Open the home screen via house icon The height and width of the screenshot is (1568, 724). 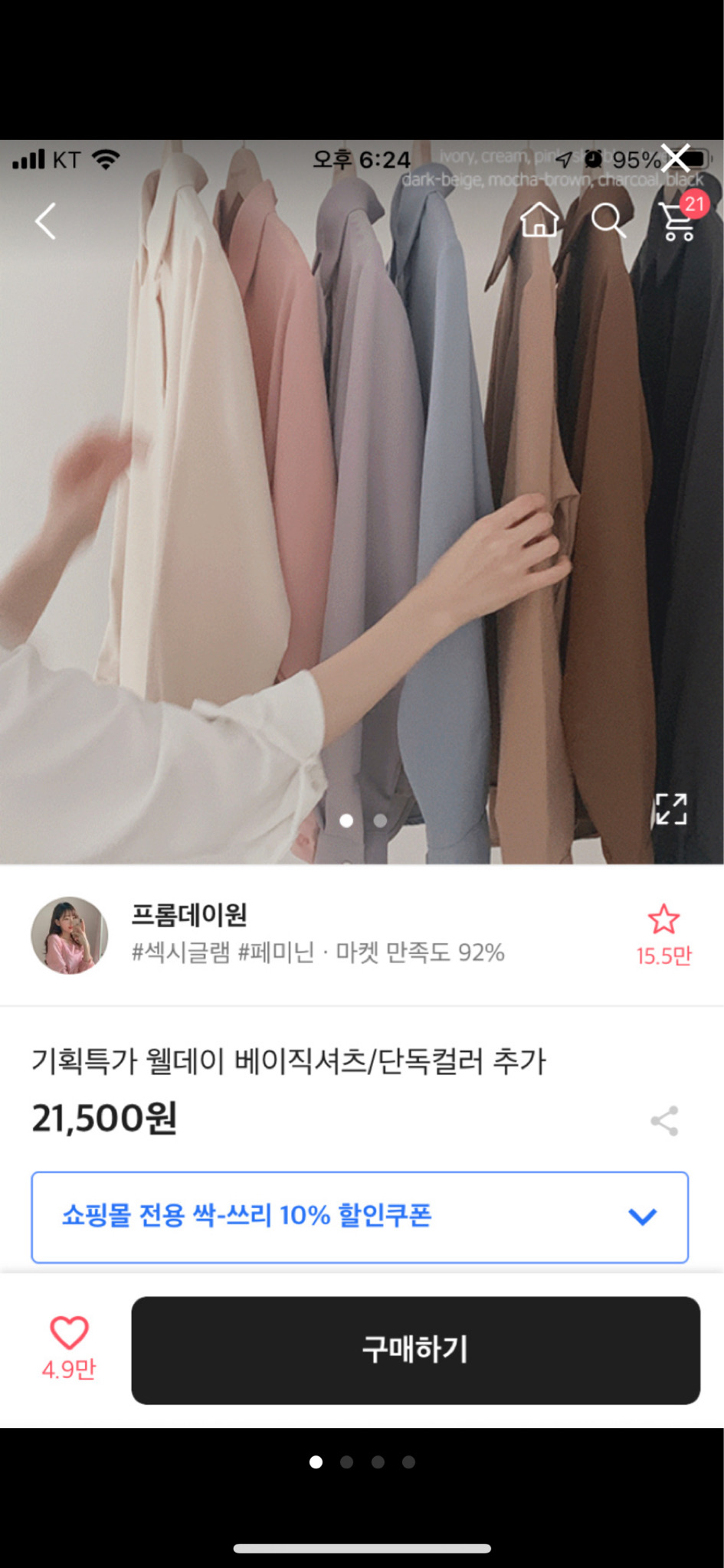[539, 221]
